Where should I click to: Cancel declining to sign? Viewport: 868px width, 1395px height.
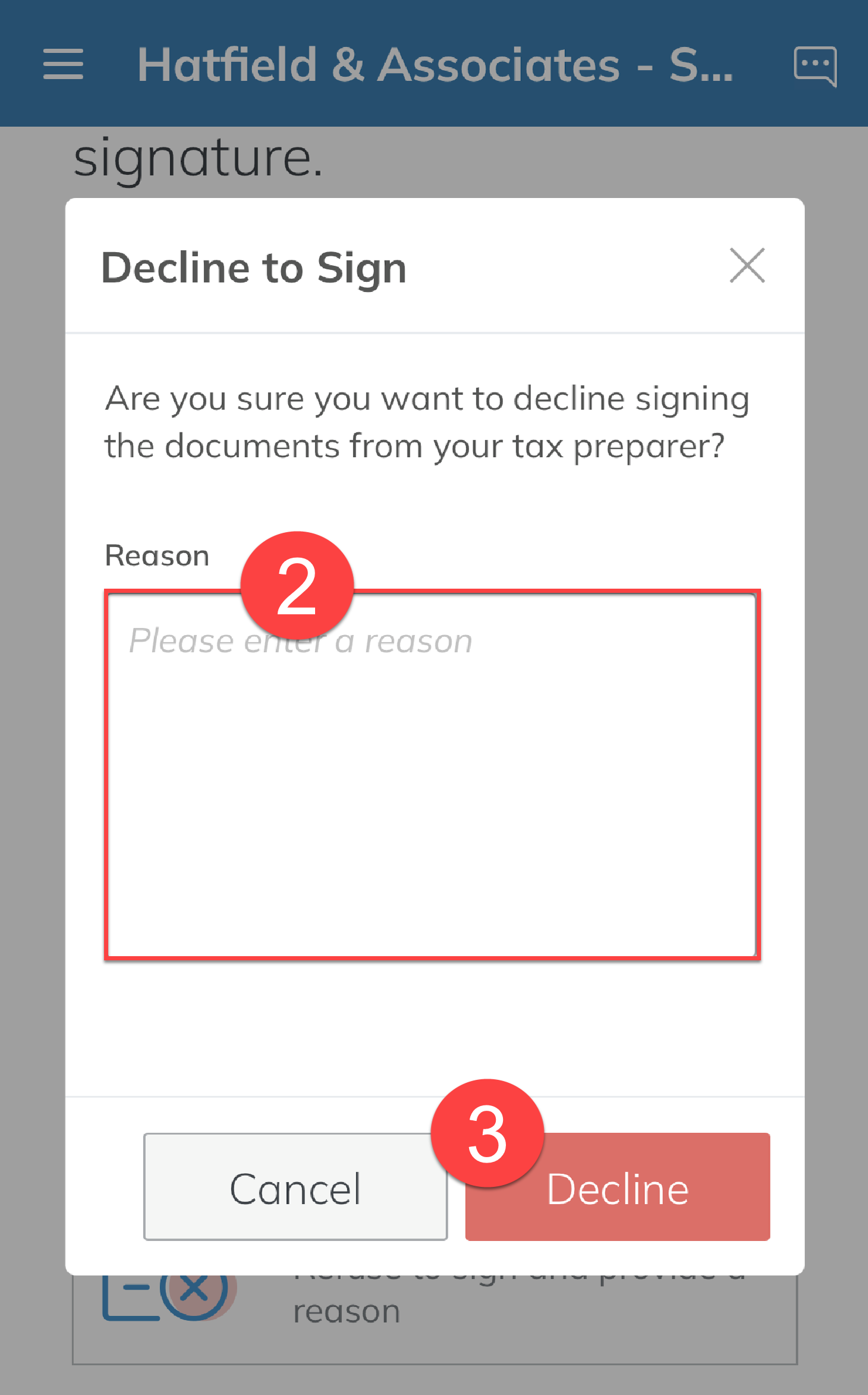click(295, 1187)
